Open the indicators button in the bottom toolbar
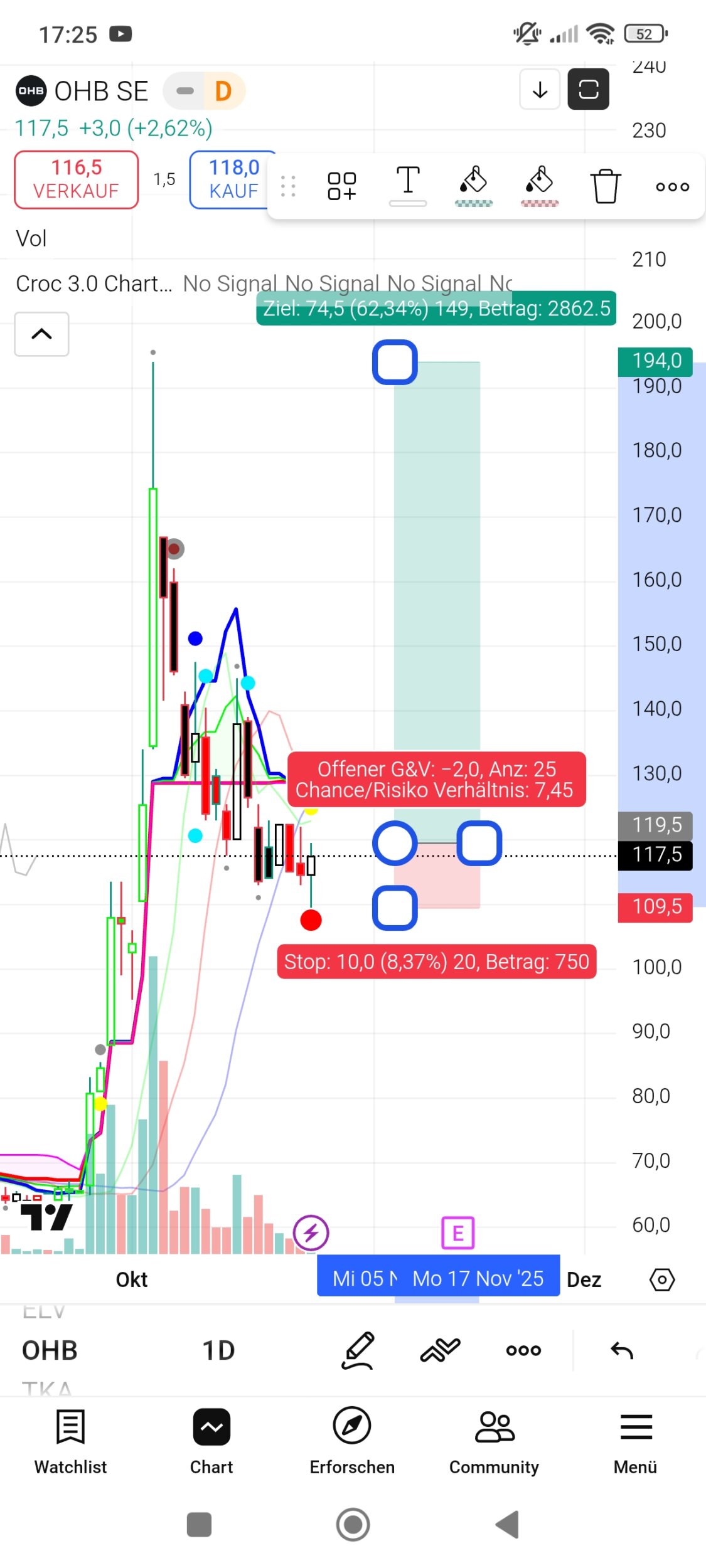 (440, 1350)
